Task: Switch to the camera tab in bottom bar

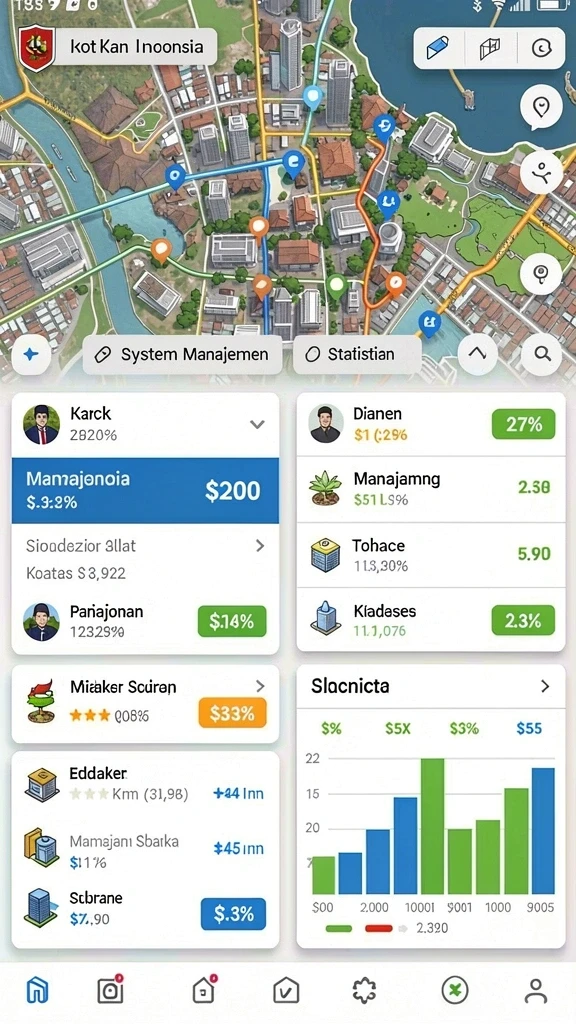Action: click(x=110, y=990)
